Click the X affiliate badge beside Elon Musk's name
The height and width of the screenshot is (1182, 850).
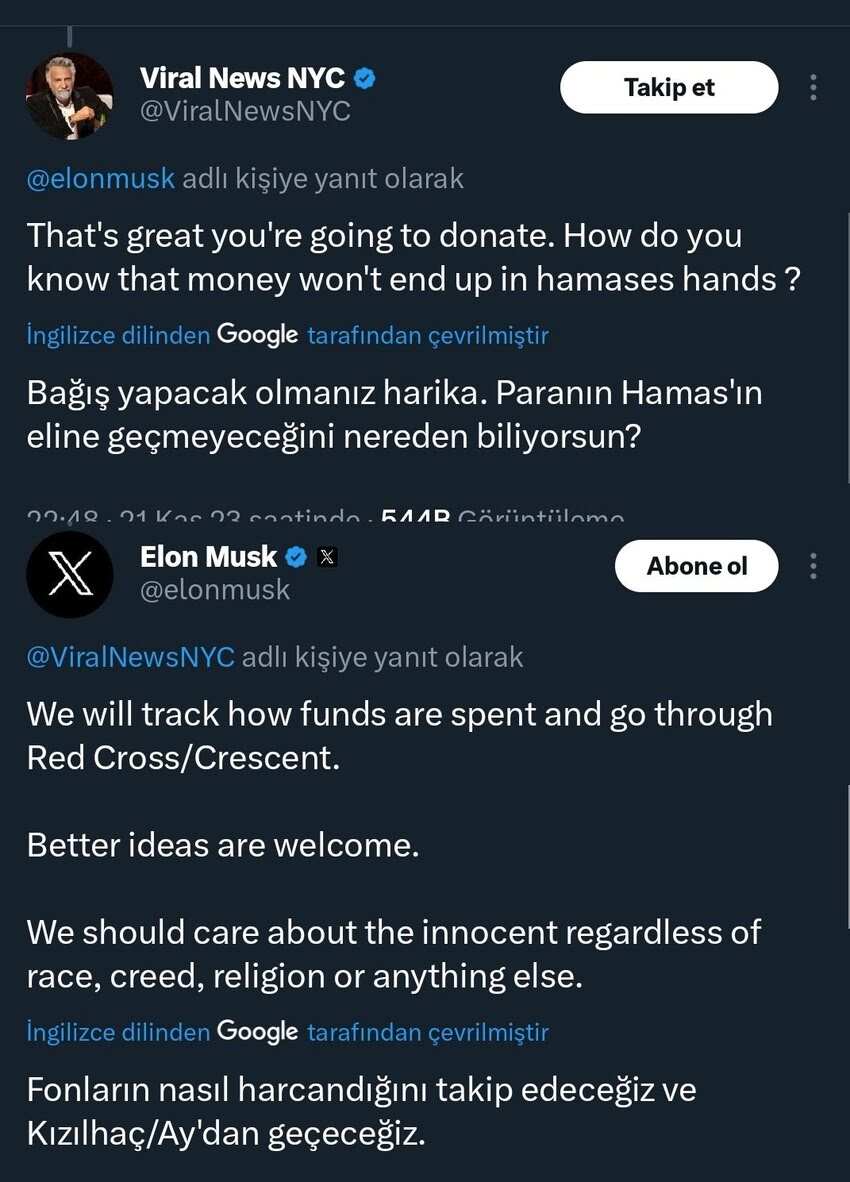click(328, 558)
